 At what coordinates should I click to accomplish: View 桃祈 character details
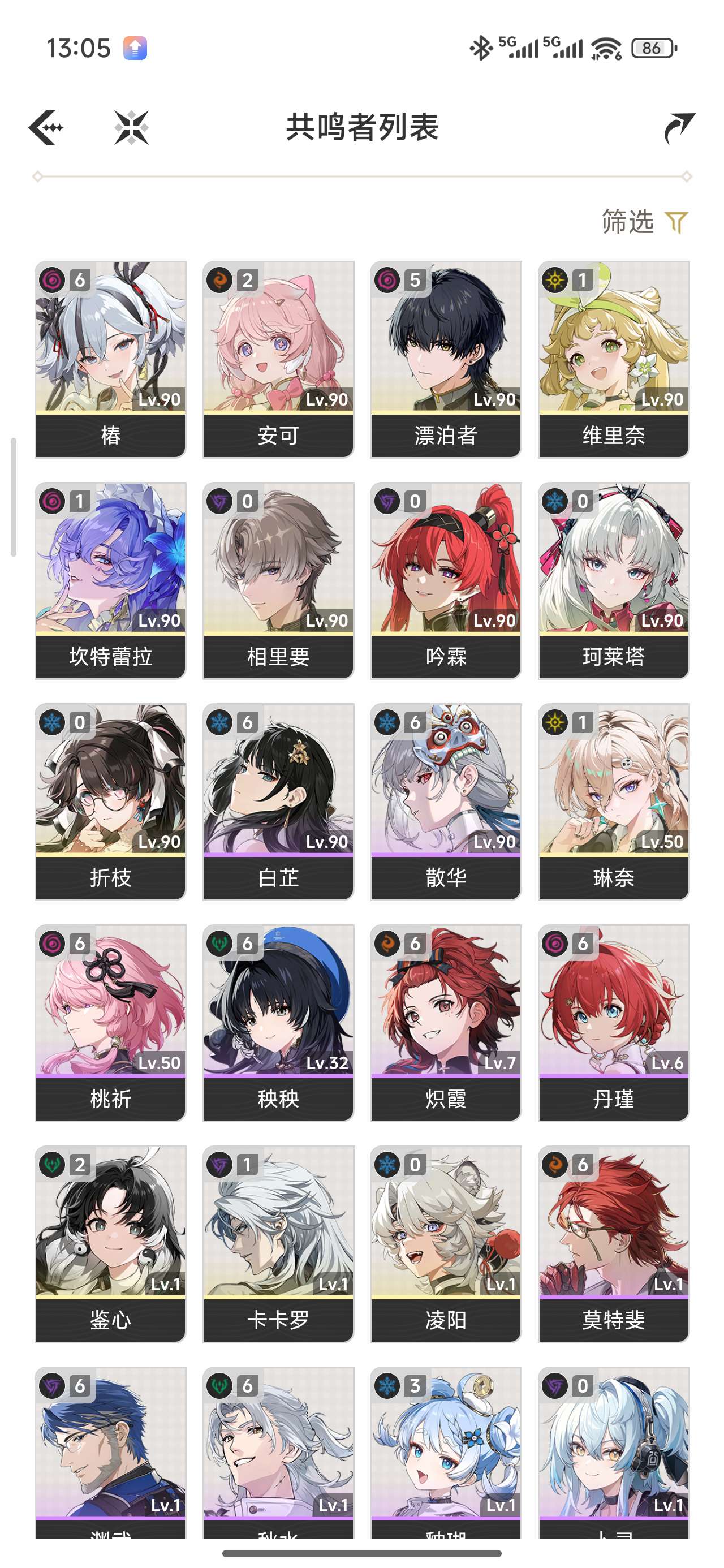(x=110, y=1023)
